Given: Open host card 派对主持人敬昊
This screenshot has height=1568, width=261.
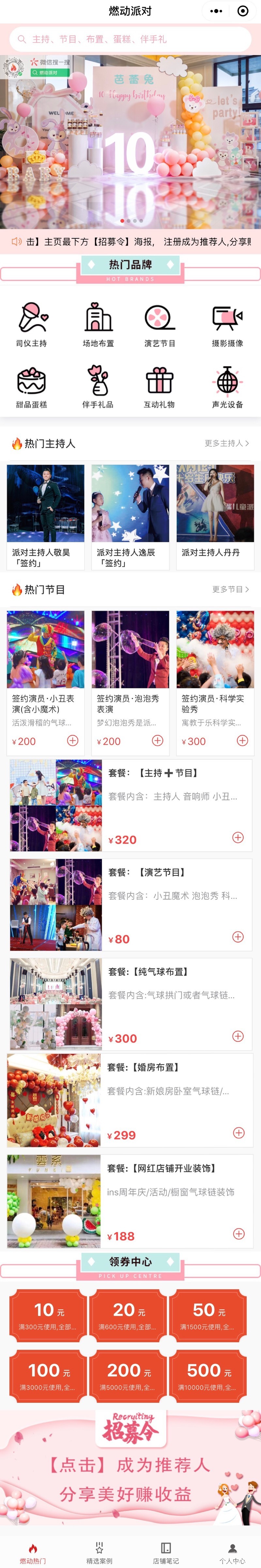Looking at the screenshot, I should (x=46, y=517).
